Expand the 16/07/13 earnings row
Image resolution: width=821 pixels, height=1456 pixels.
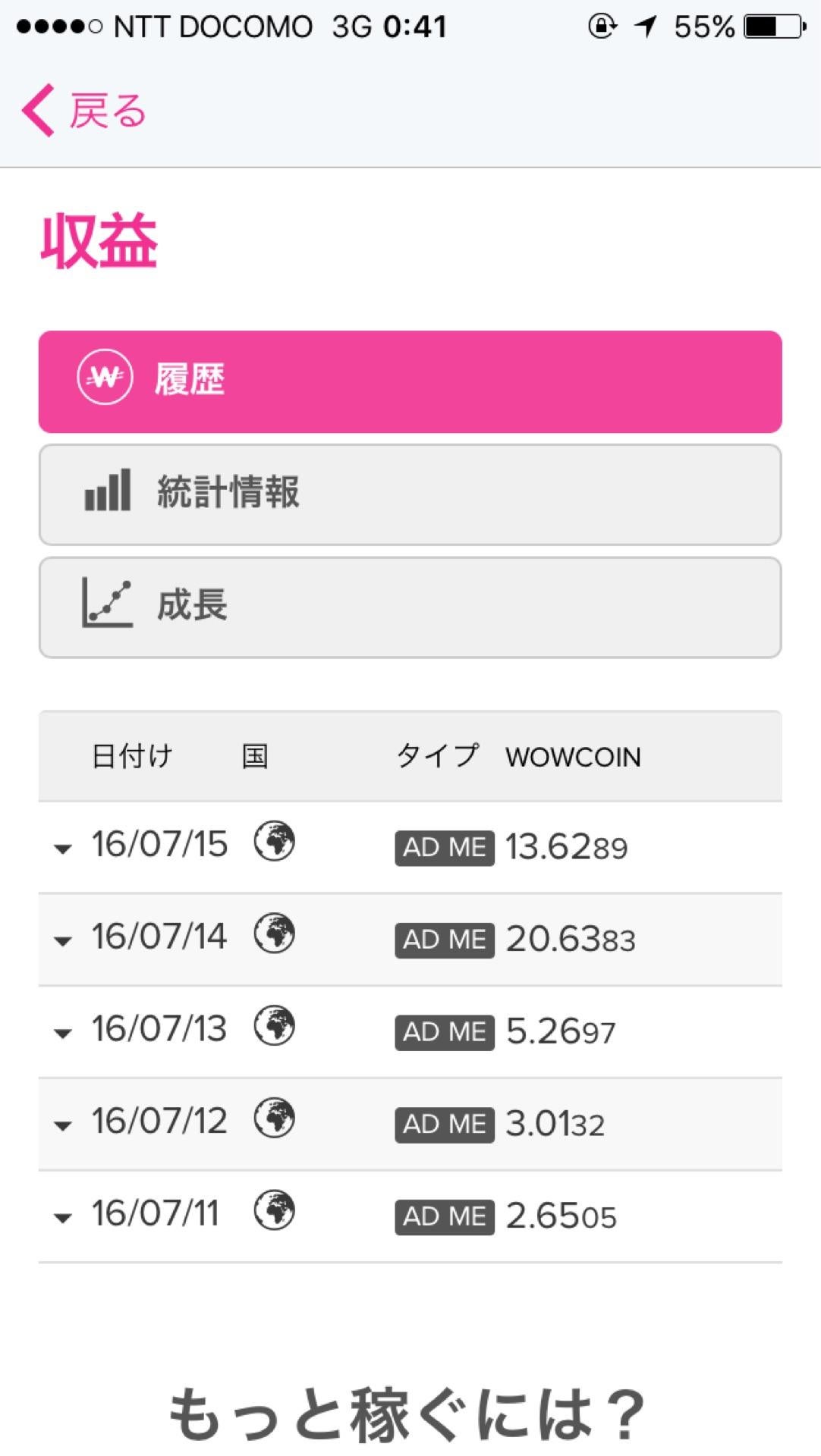tap(63, 1033)
